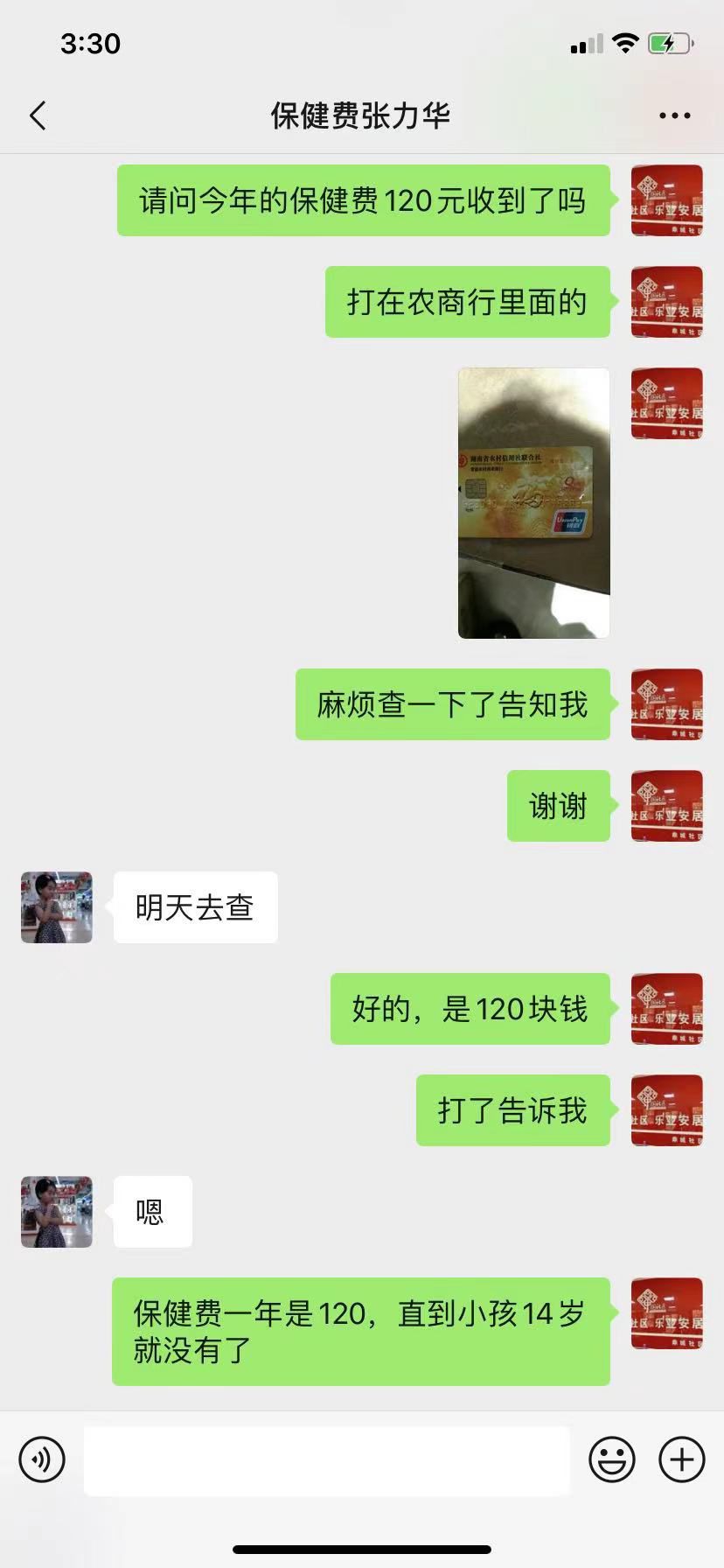Focus the message text field
Image resolution: width=724 pixels, height=1568 pixels.
(x=326, y=1459)
